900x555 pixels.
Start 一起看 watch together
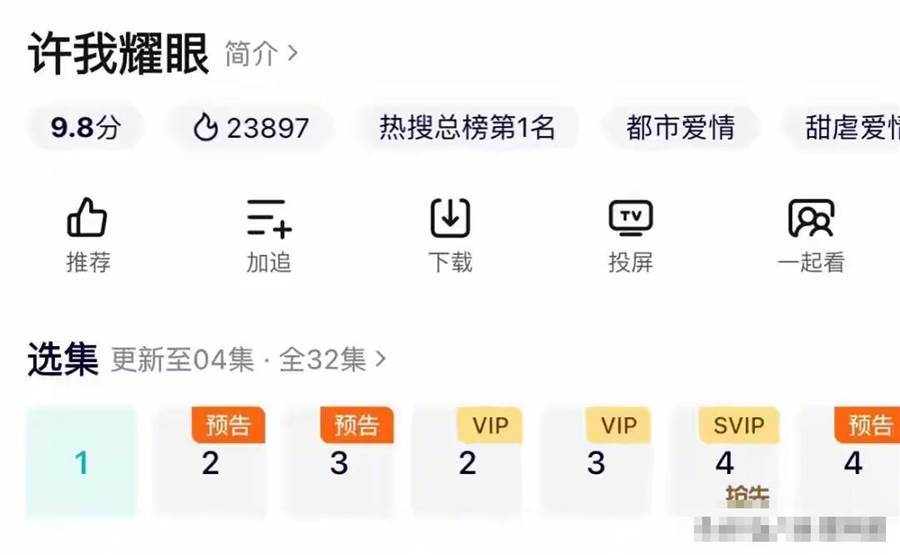point(811,235)
